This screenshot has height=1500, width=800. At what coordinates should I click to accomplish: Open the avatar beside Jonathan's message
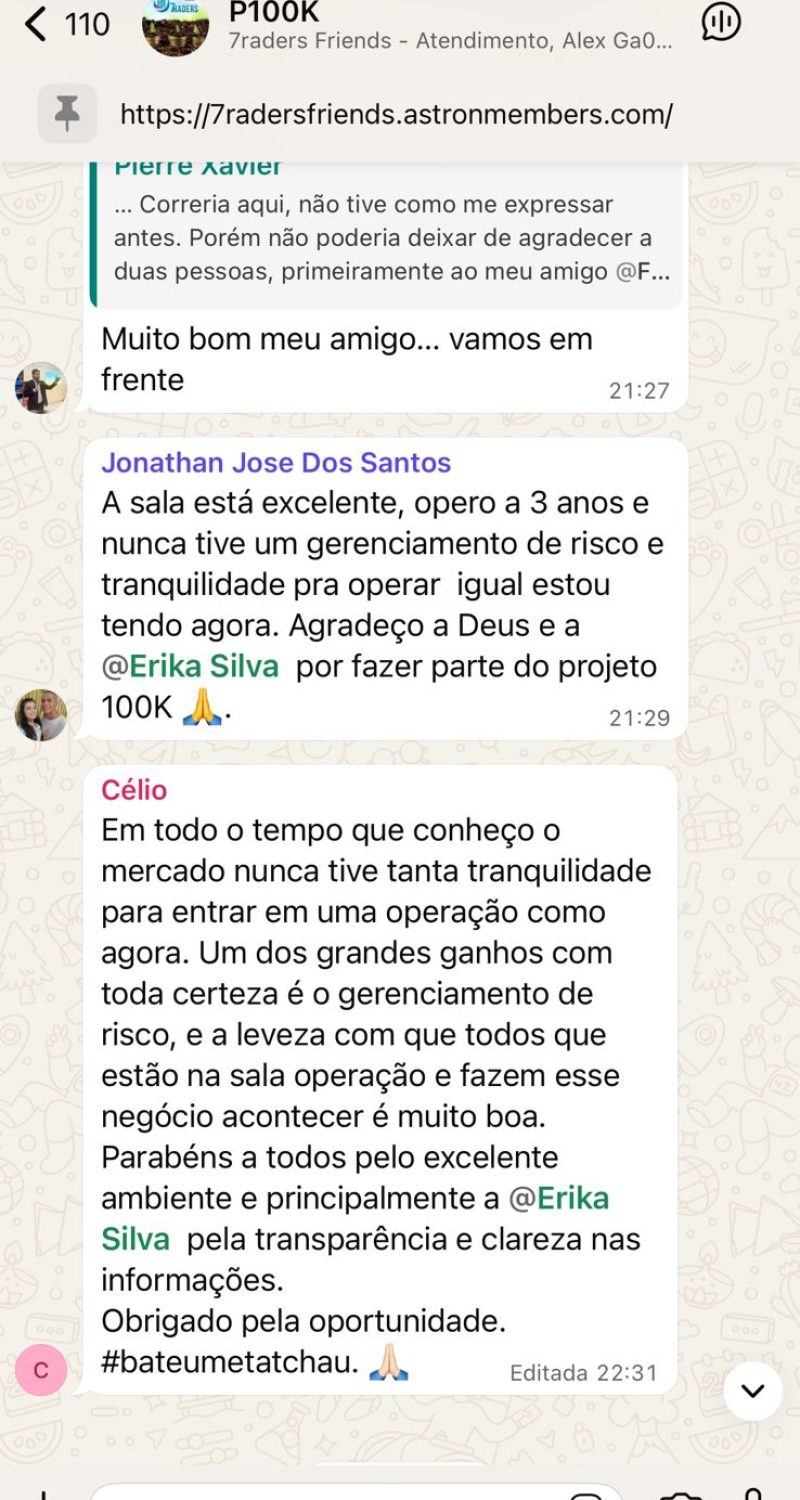41,715
